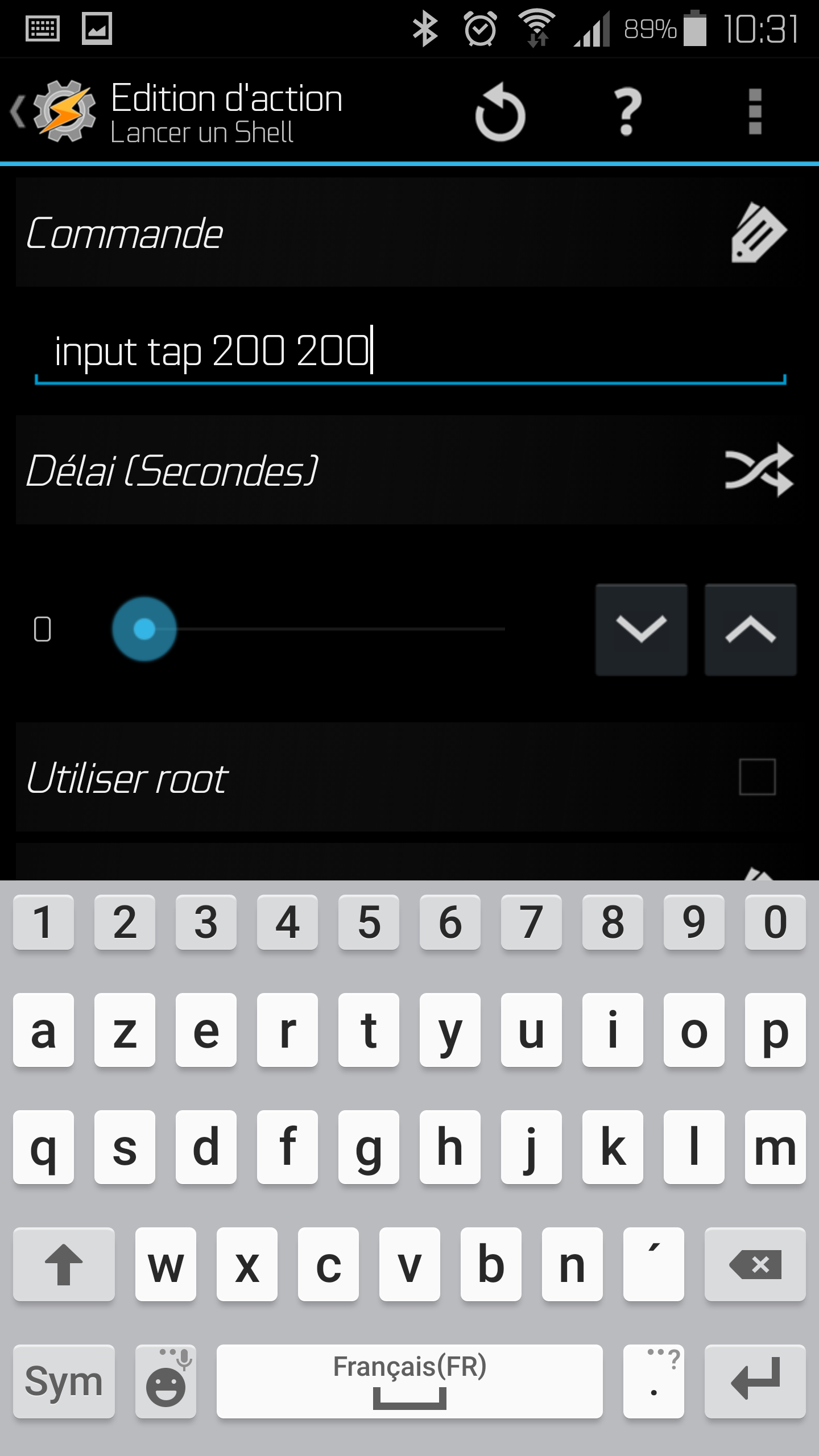
Task: Enable the Utiliser root checkbox
Action: pyautogui.click(x=757, y=777)
